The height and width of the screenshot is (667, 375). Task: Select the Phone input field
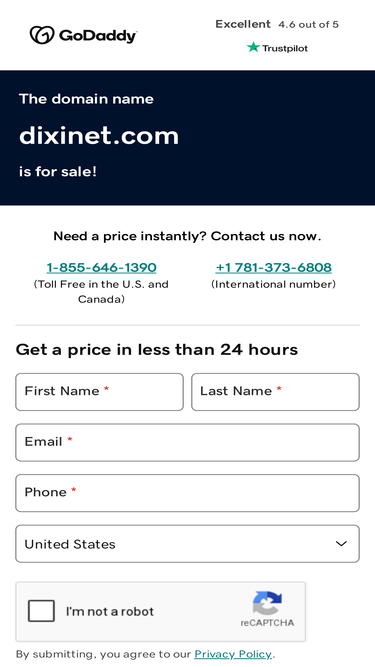[188, 493]
